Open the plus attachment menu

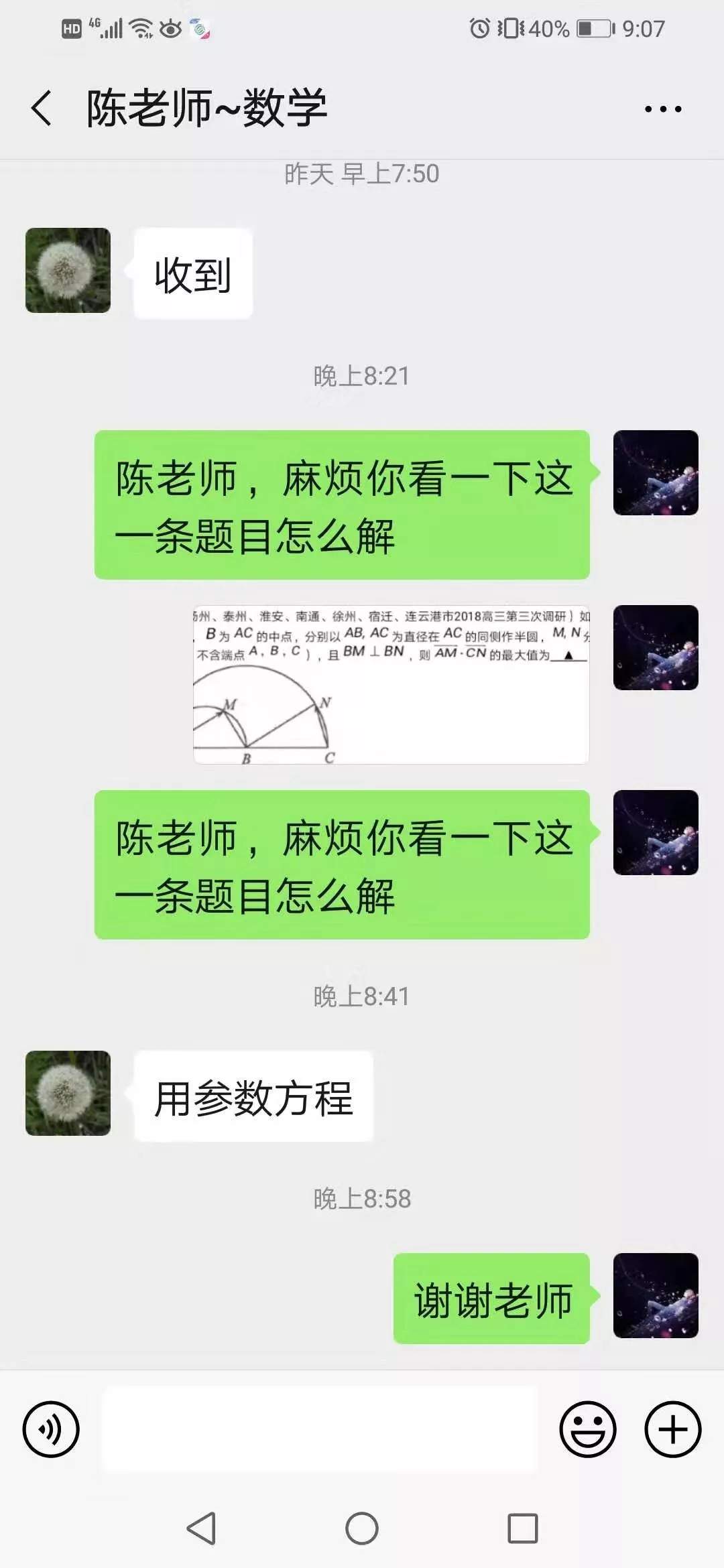672,1429
